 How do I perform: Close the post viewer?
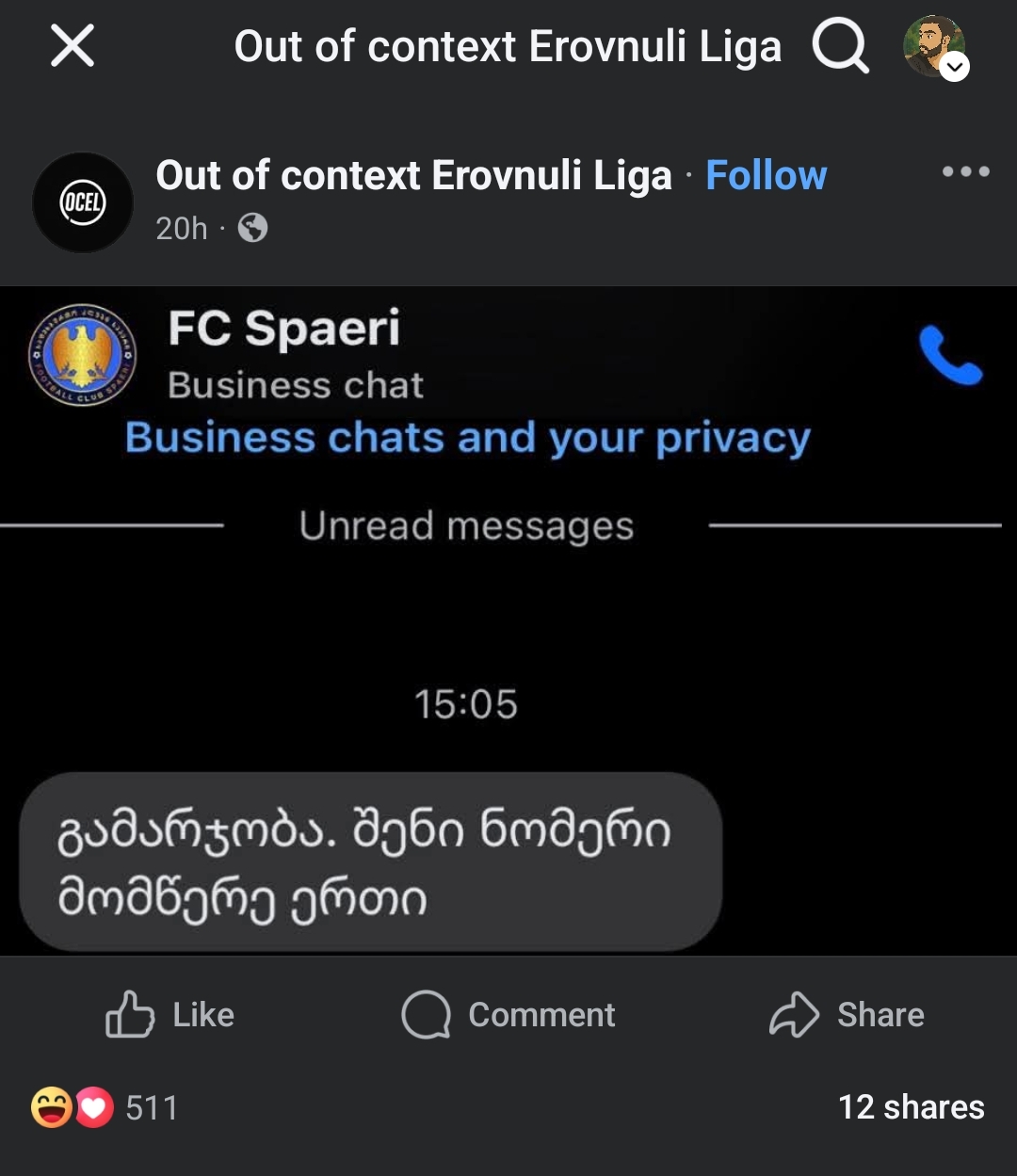point(73,45)
